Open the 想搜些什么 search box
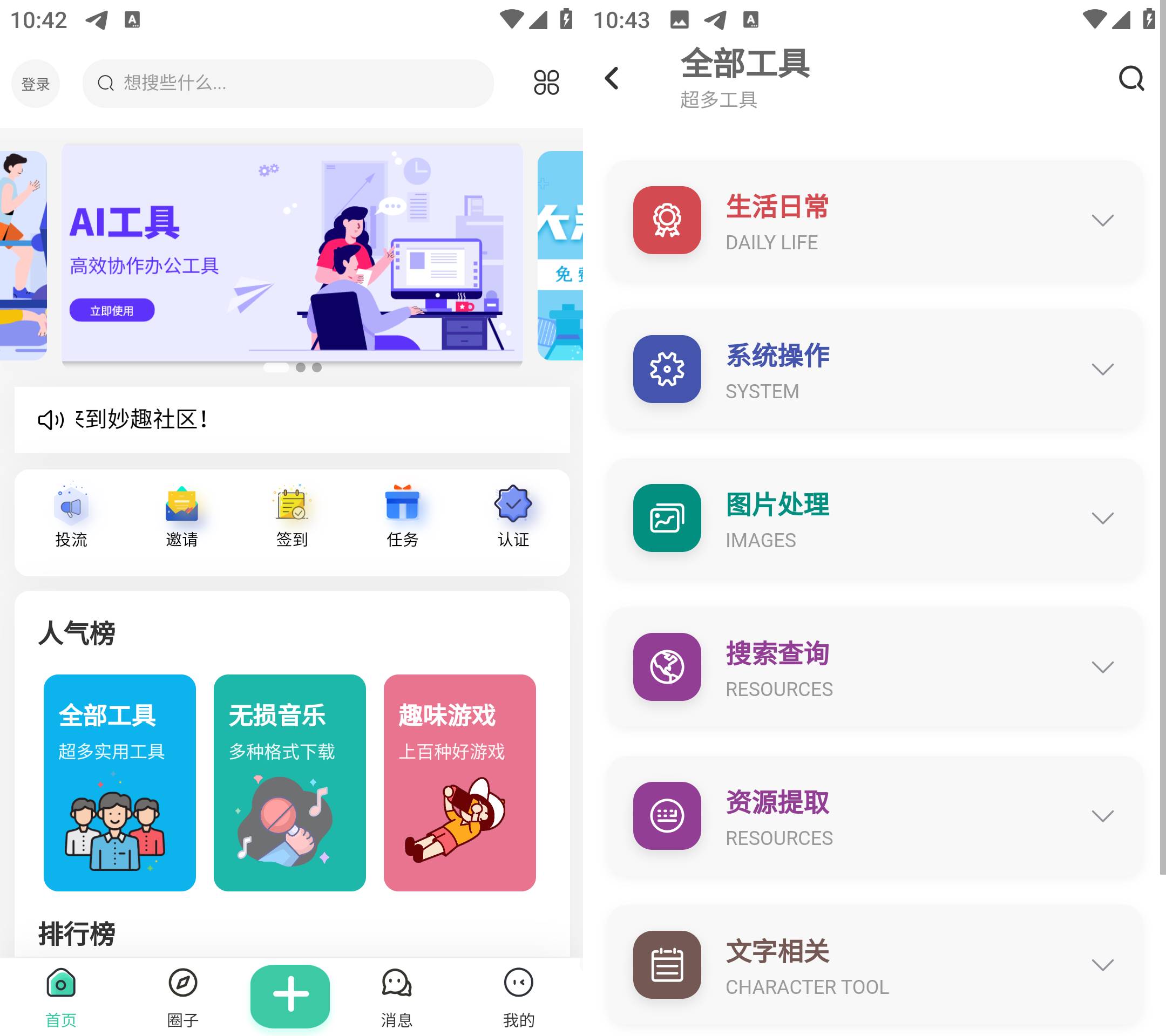1166x1036 pixels. pyautogui.click(x=288, y=84)
